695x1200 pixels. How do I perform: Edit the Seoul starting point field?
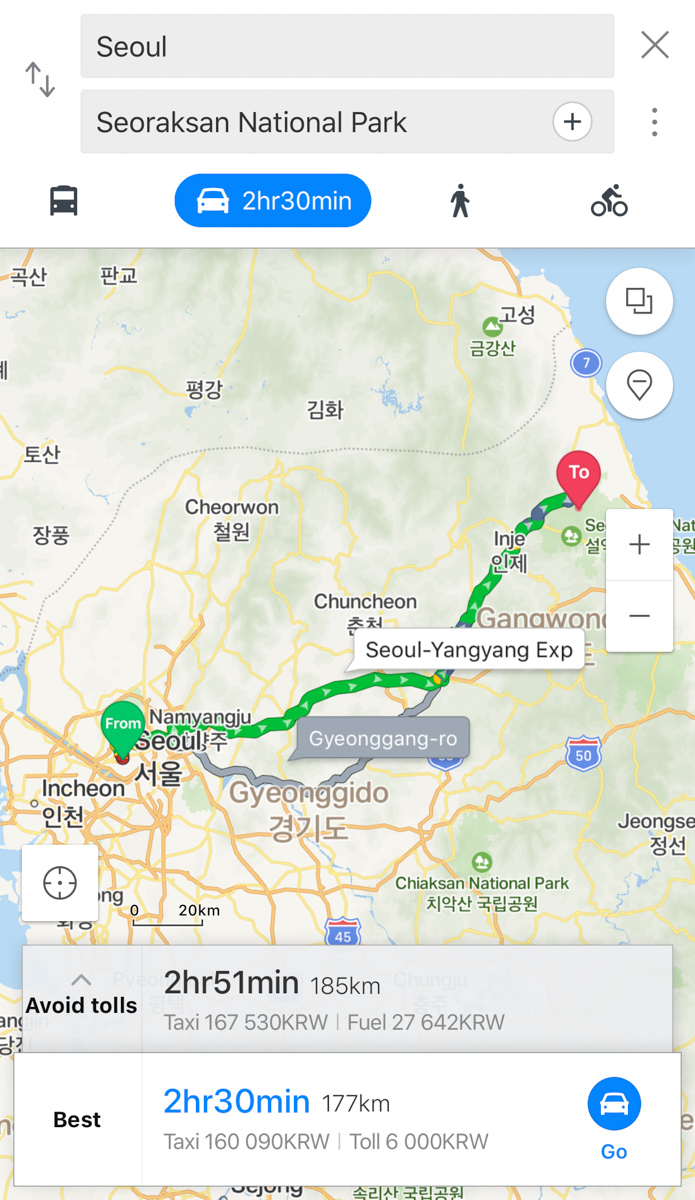pyautogui.click(x=347, y=46)
